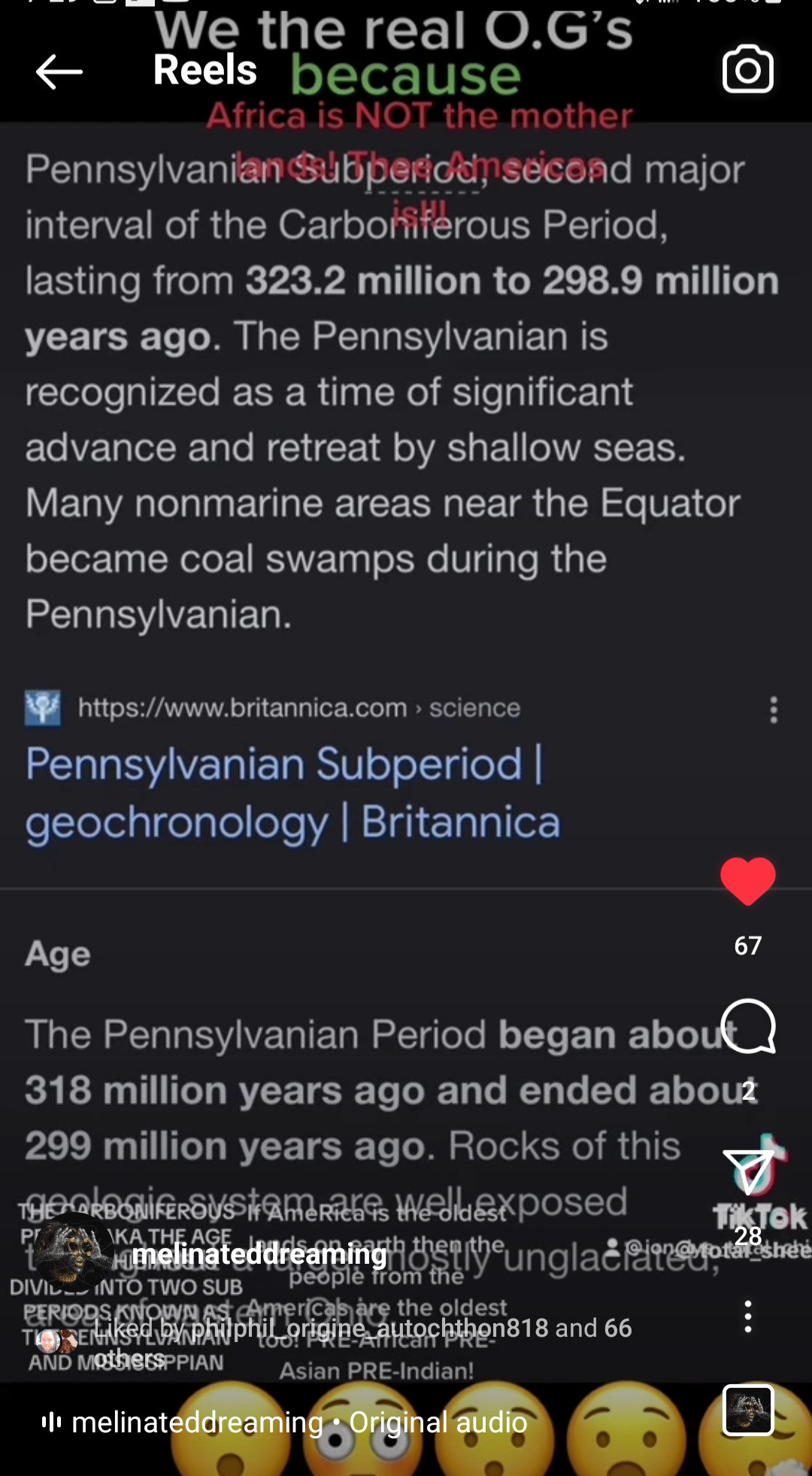The width and height of the screenshot is (812, 1476).
Task: Open the camera to create a reel
Action: (747, 70)
